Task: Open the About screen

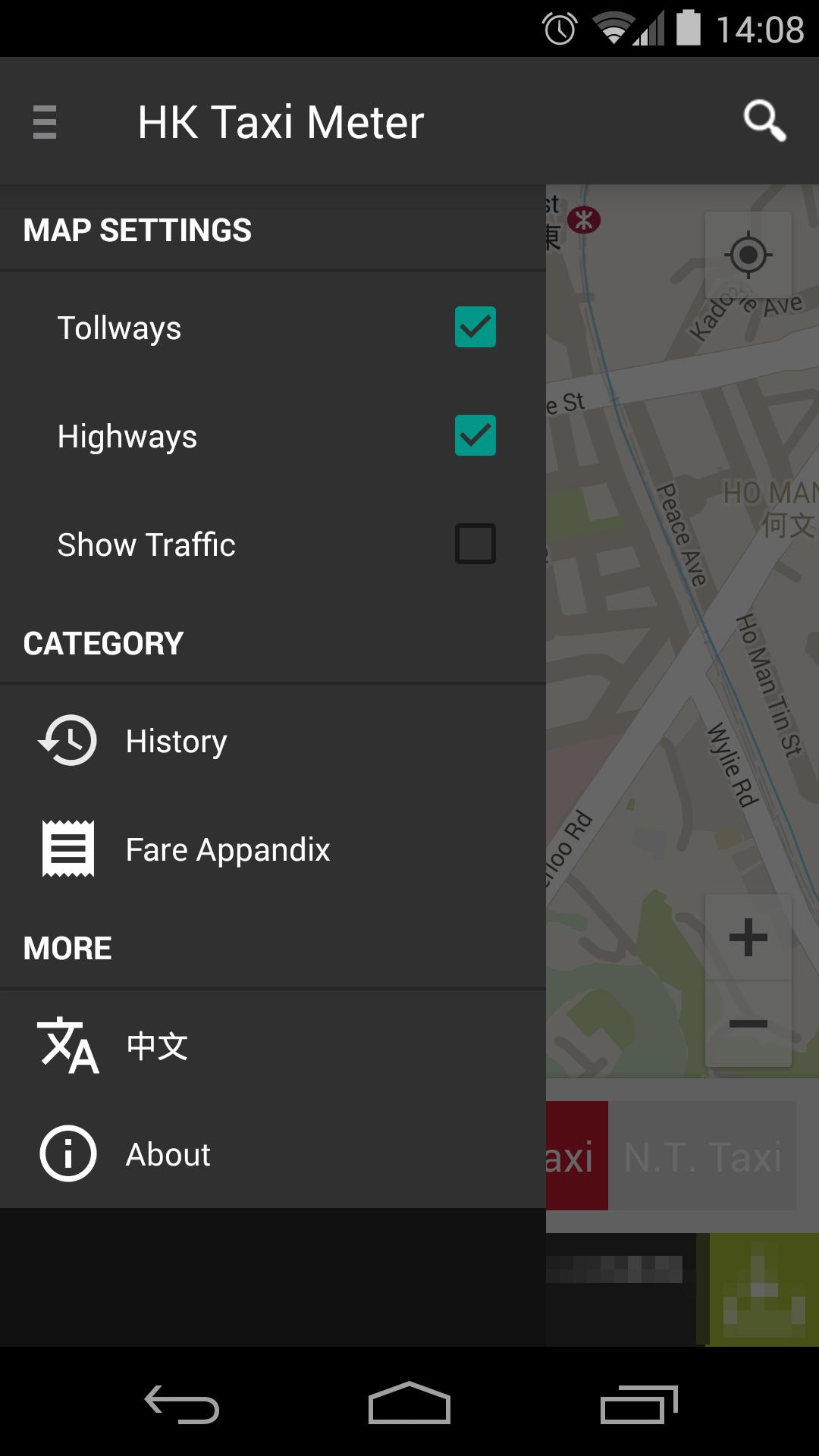Action: point(167,1153)
